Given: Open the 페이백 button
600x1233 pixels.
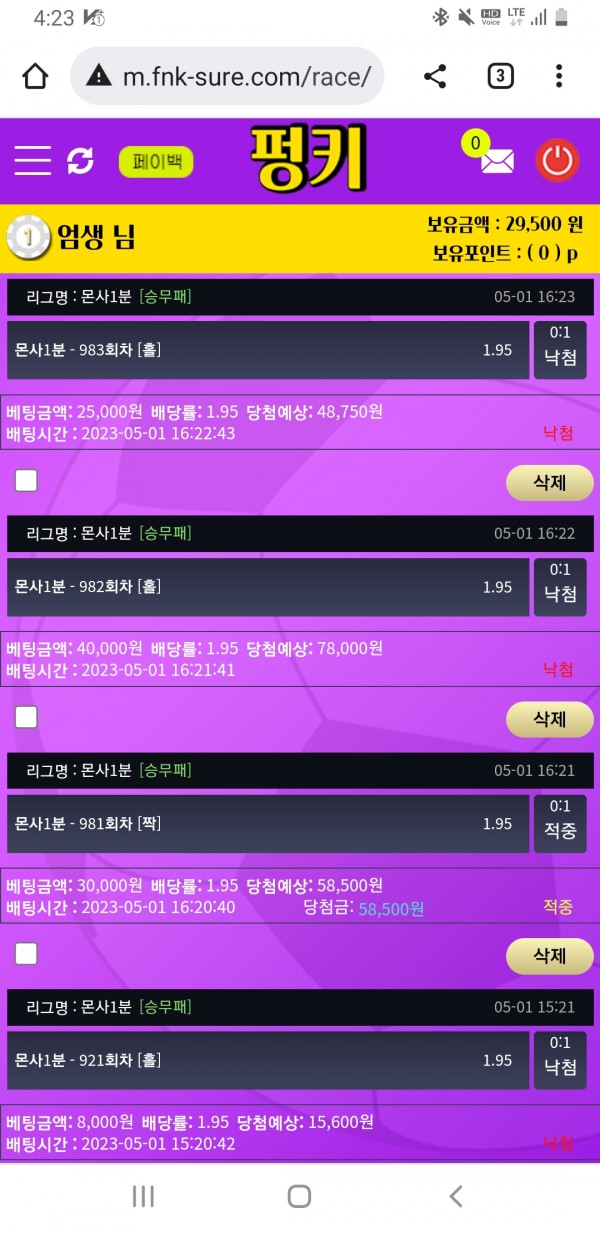Looking at the screenshot, I should pos(155,162).
